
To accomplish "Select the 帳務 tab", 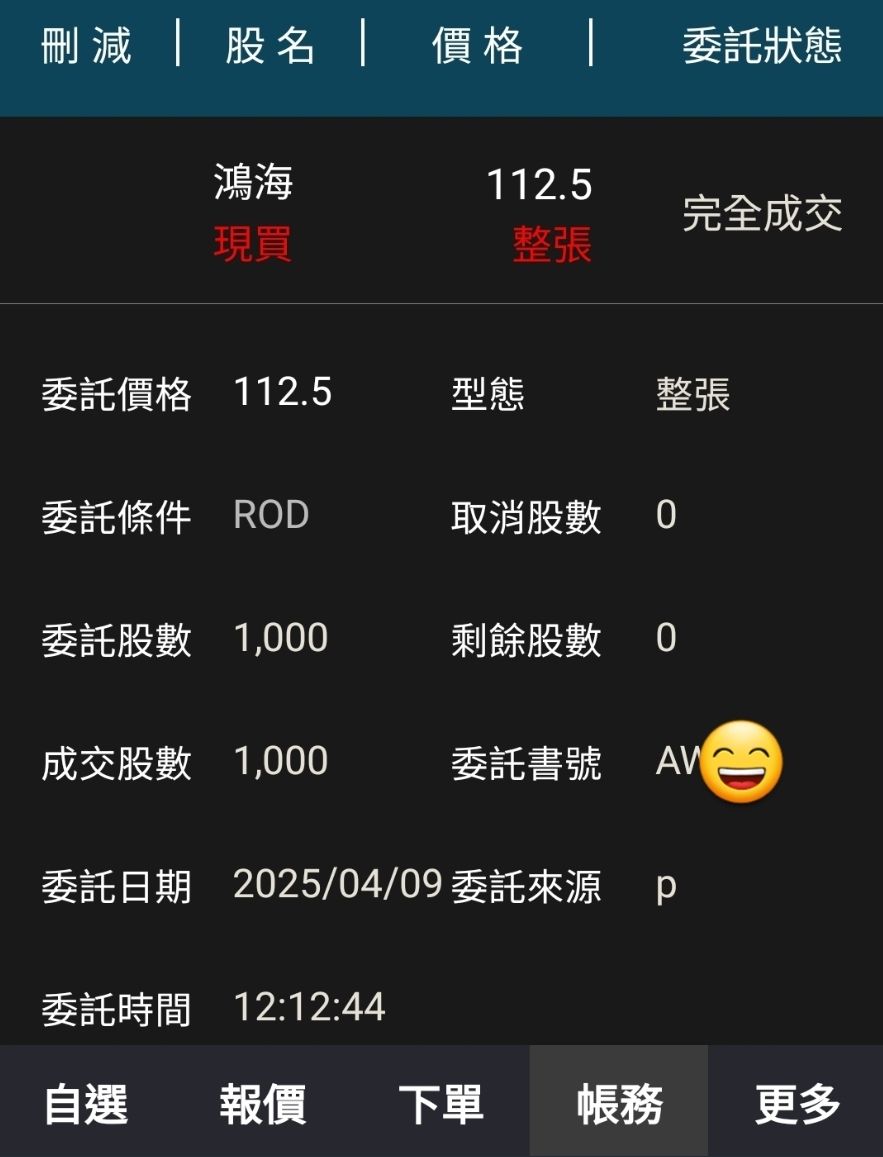I will (x=619, y=1104).
